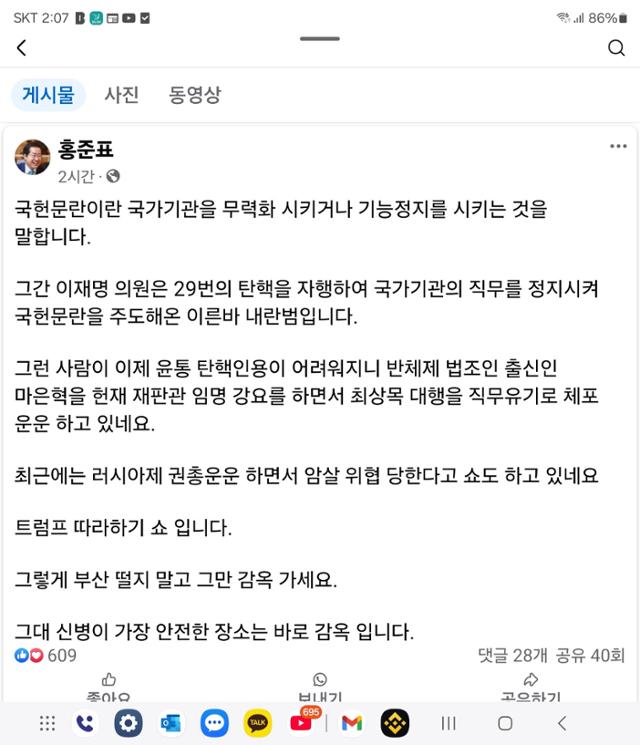Share the post with 공유하기
Image resolution: width=640 pixels, height=745 pixels.
click(531, 688)
